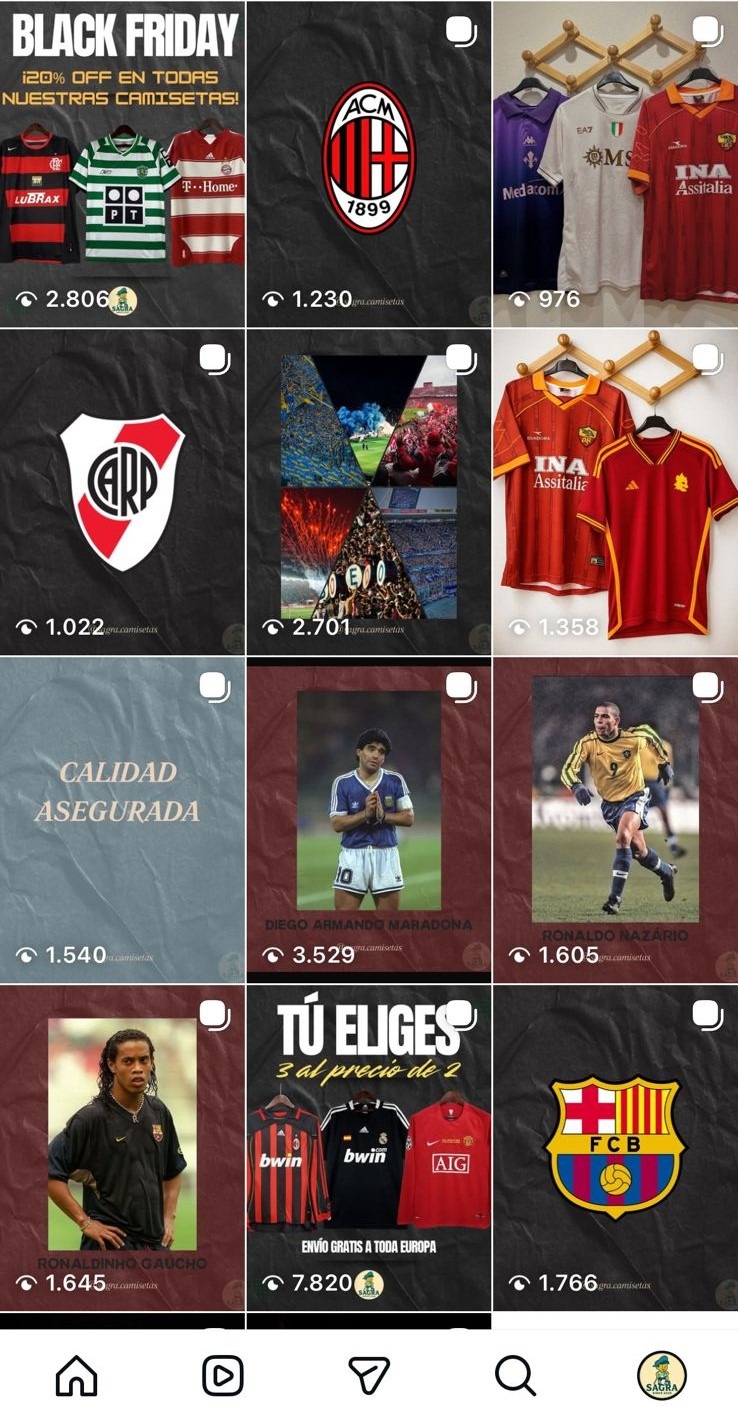
Task: Open the post with two Roma jerseys
Action: point(615,492)
